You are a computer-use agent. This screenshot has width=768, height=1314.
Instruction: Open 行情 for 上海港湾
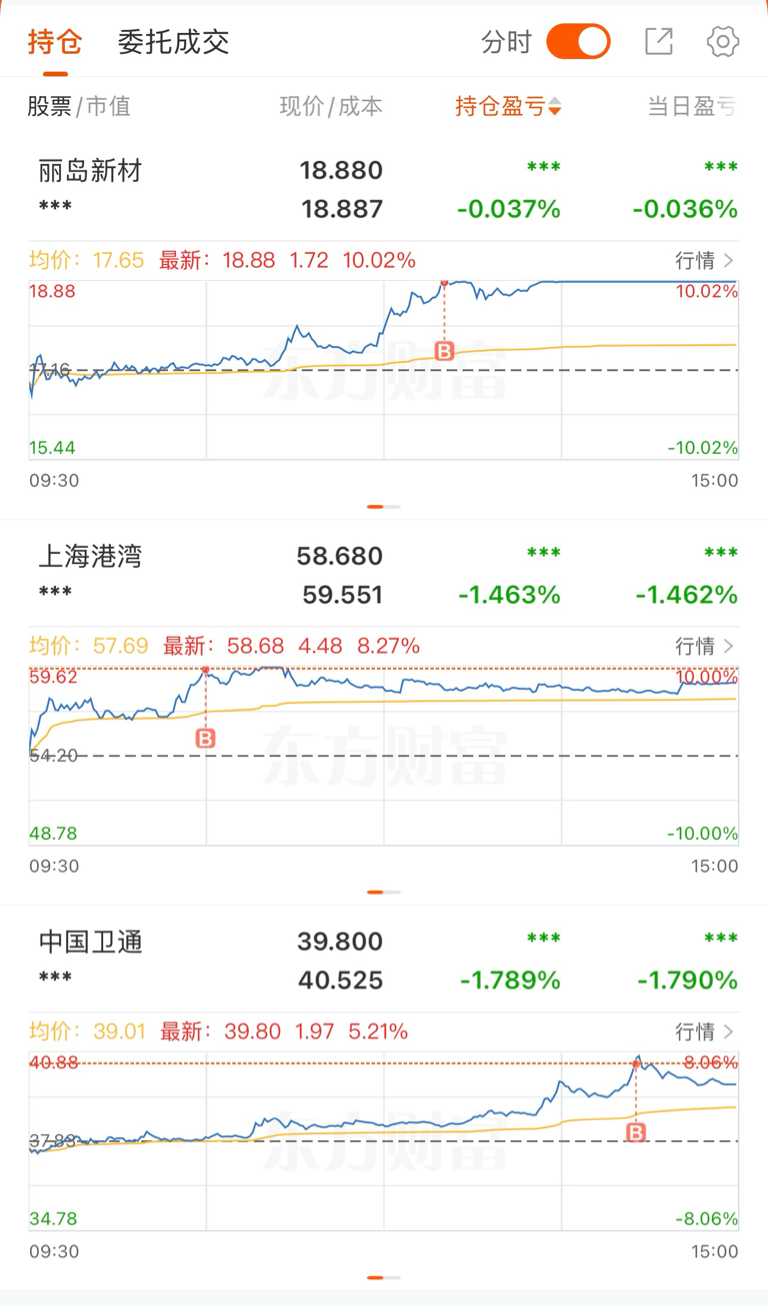pos(705,646)
